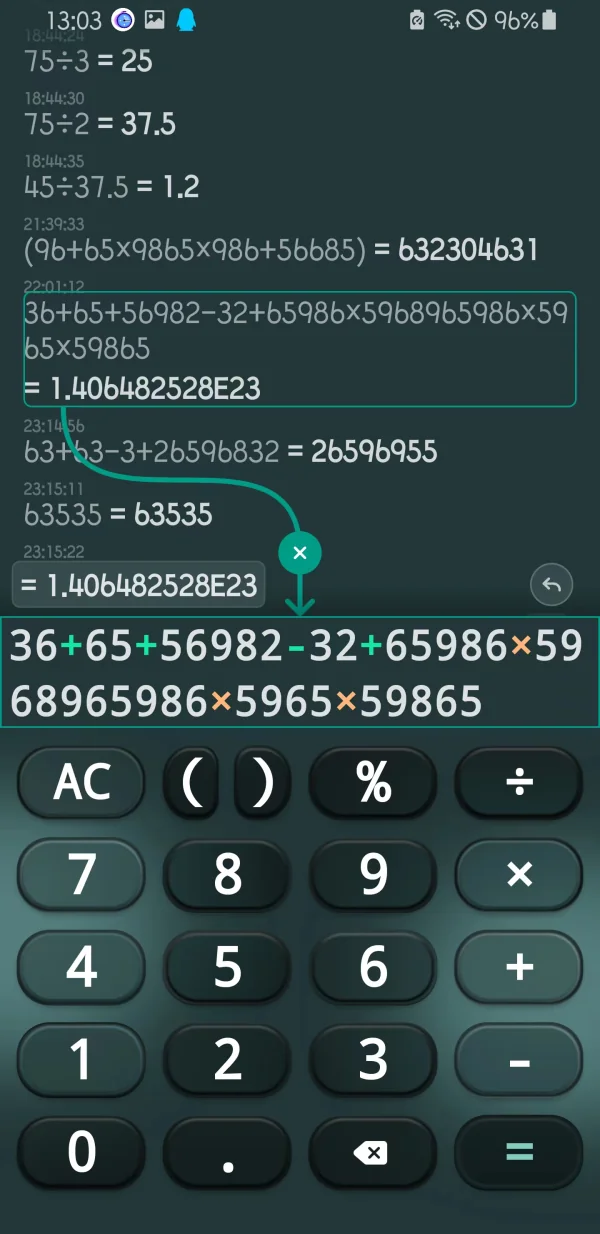Image resolution: width=600 pixels, height=1234 pixels.
Task: Dismiss the history link with the teal X
Action: 300,552
